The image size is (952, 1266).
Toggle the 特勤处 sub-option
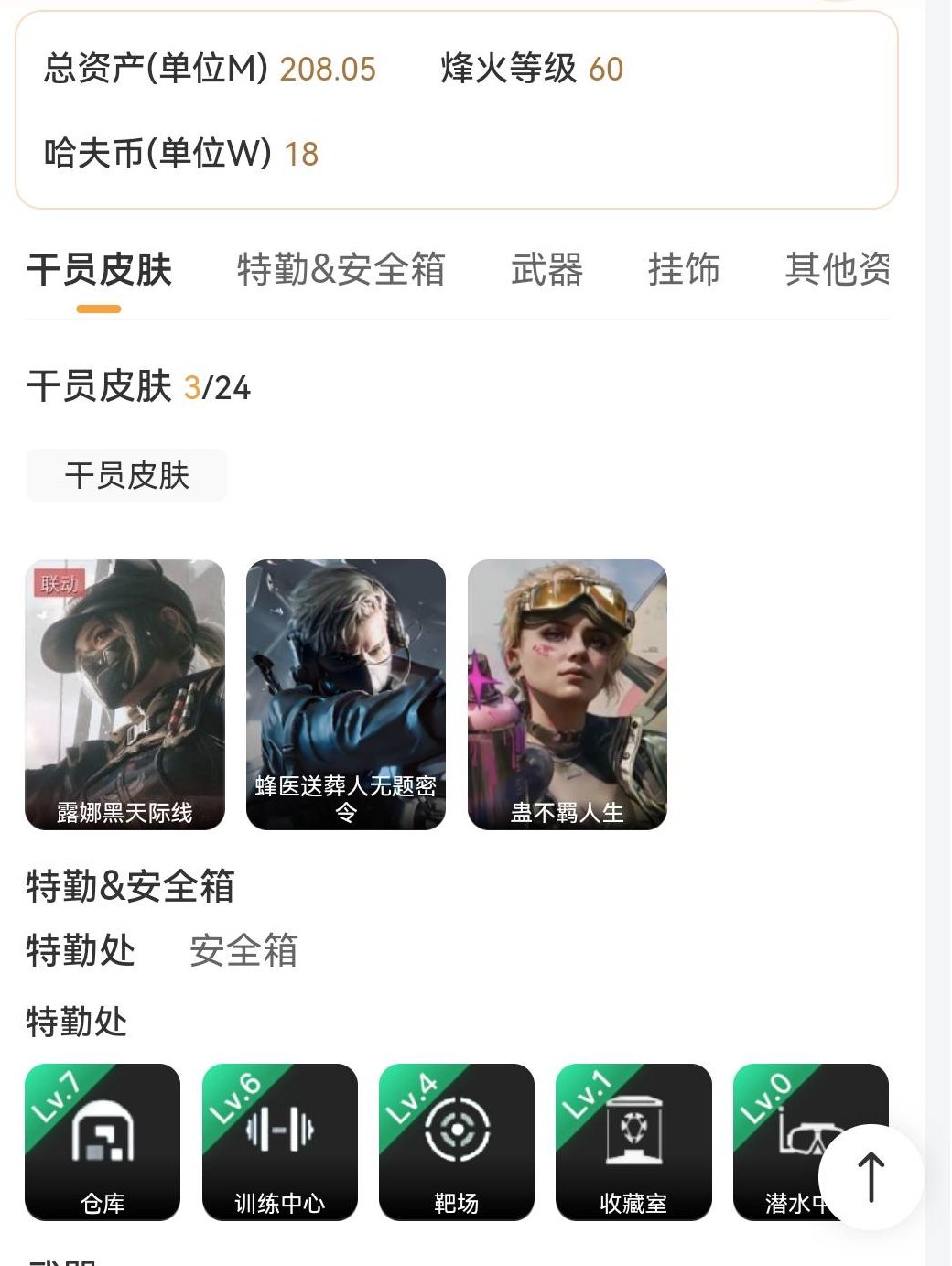80,951
